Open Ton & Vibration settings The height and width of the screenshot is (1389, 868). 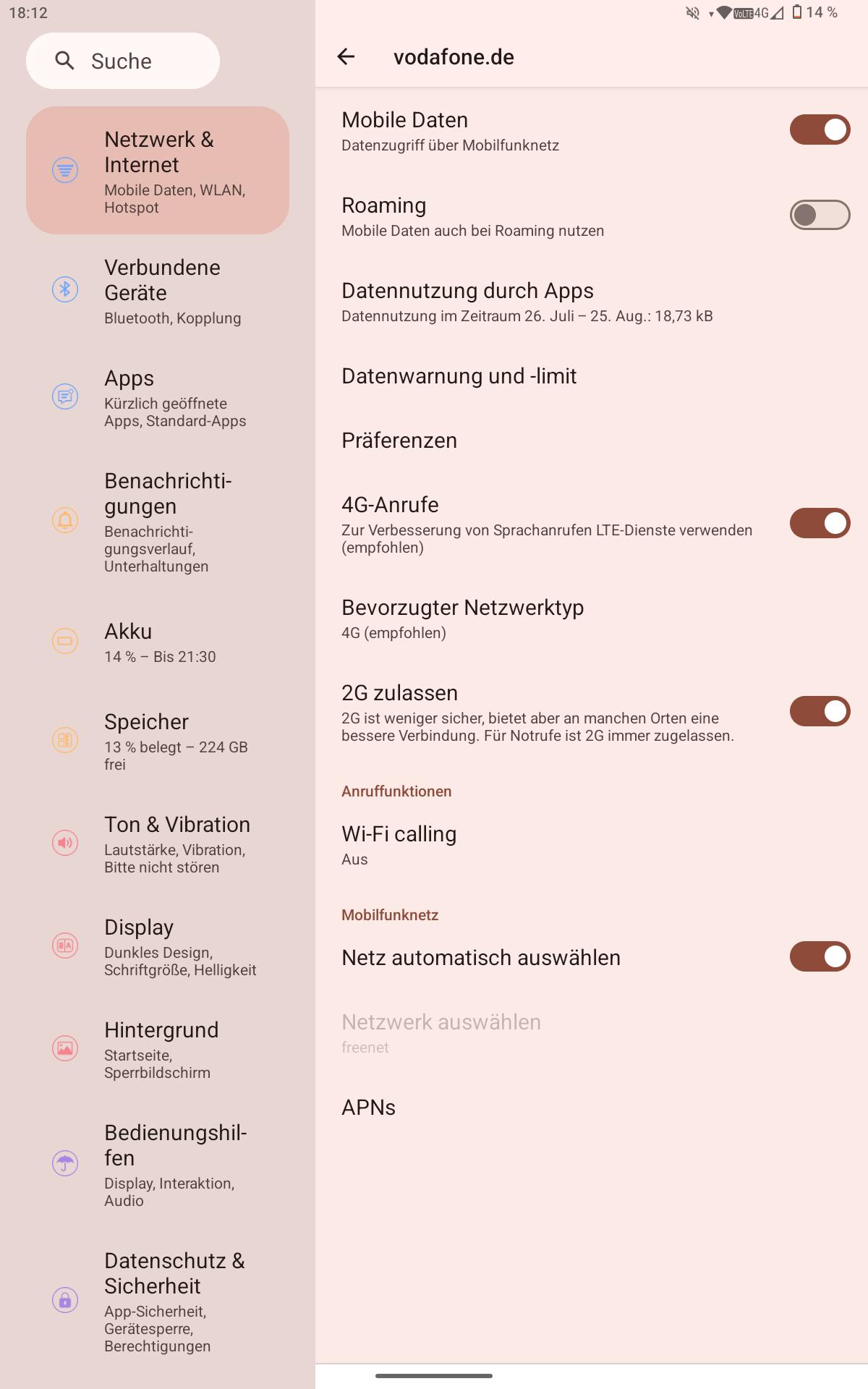pos(158,844)
